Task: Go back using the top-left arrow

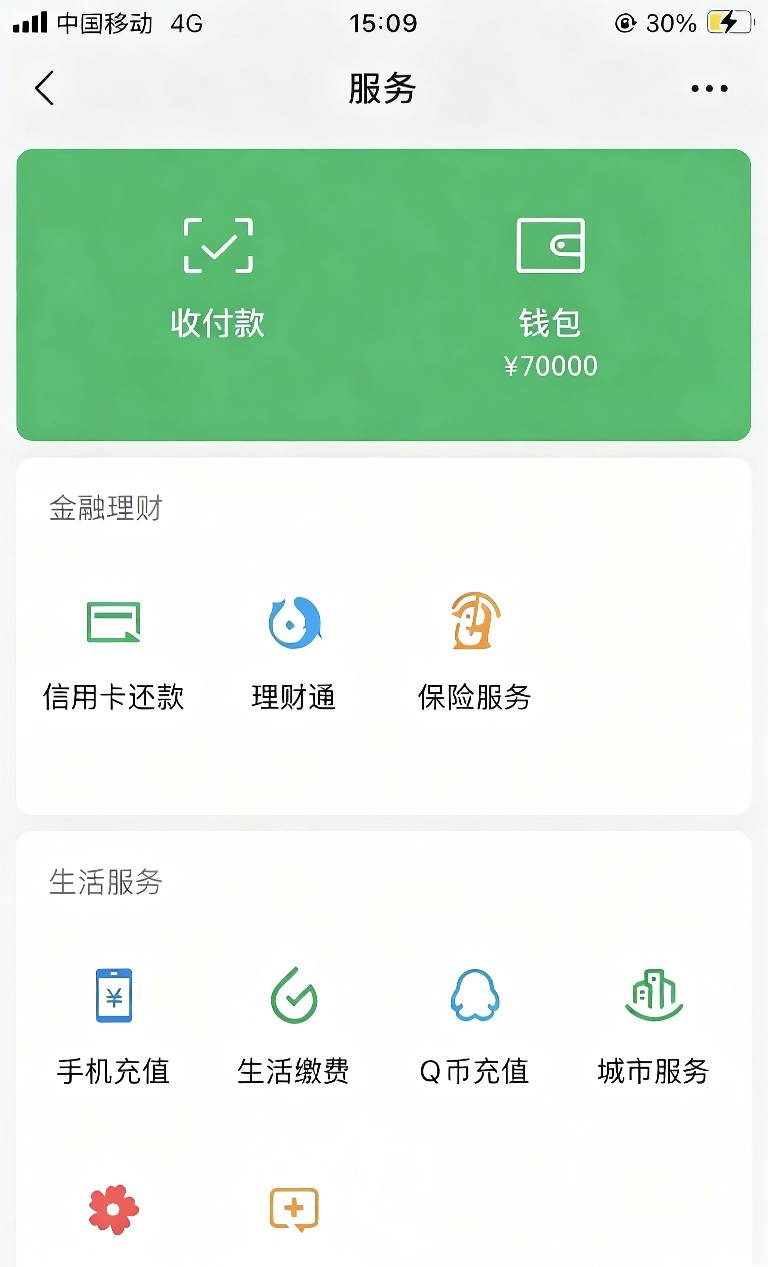Action: [44, 88]
